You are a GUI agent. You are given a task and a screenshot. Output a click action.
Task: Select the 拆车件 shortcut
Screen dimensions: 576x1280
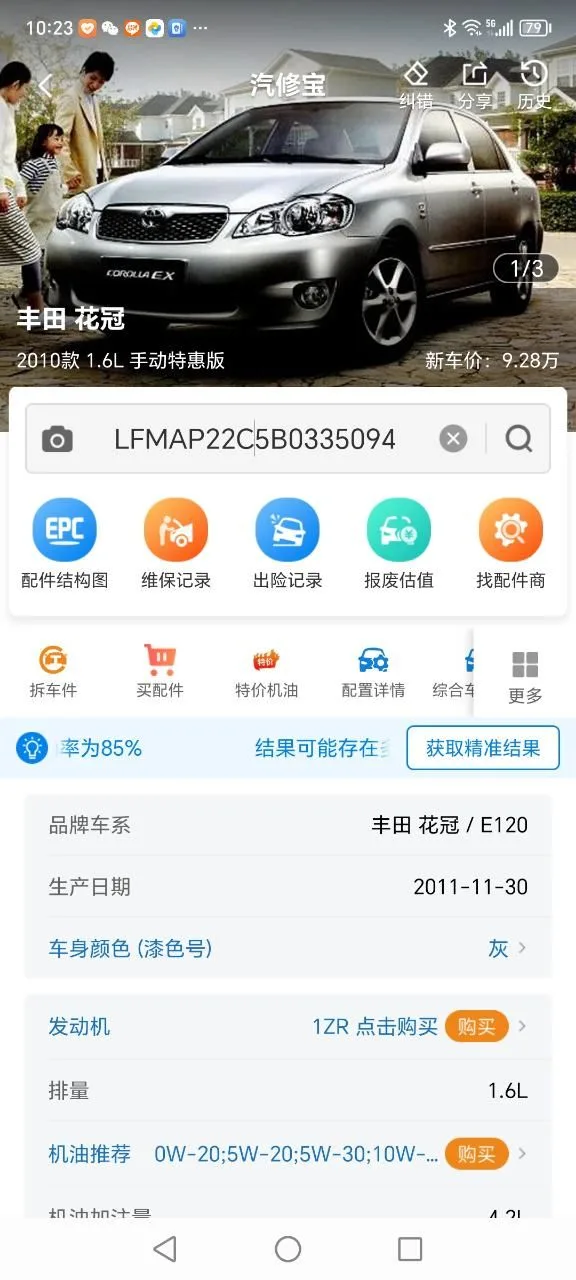(x=53, y=672)
